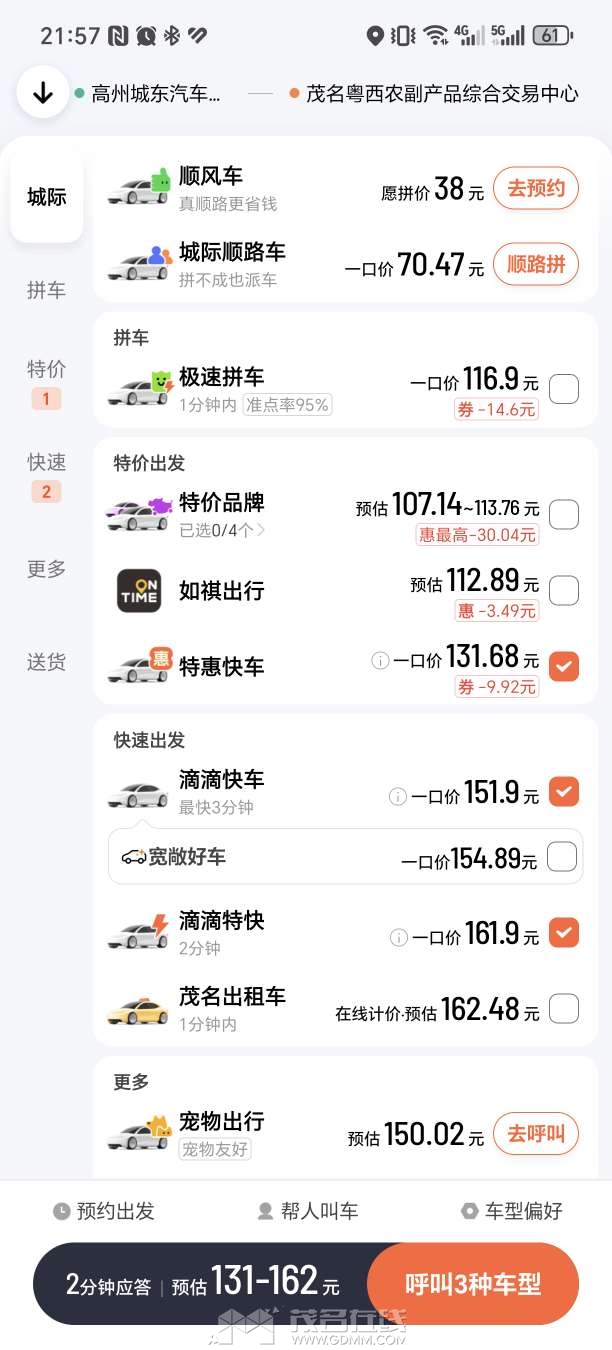Image resolution: width=612 pixels, height=1350 pixels.
Task: Tap 去呼叫 for 宠物出行
Action: pyautogui.click(x=536, y=1134)
